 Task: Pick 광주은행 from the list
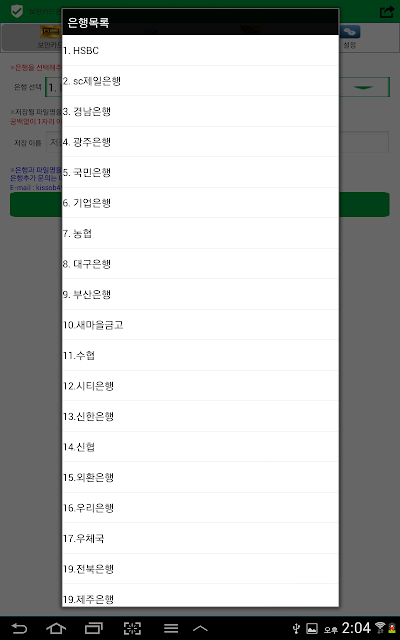200,142
